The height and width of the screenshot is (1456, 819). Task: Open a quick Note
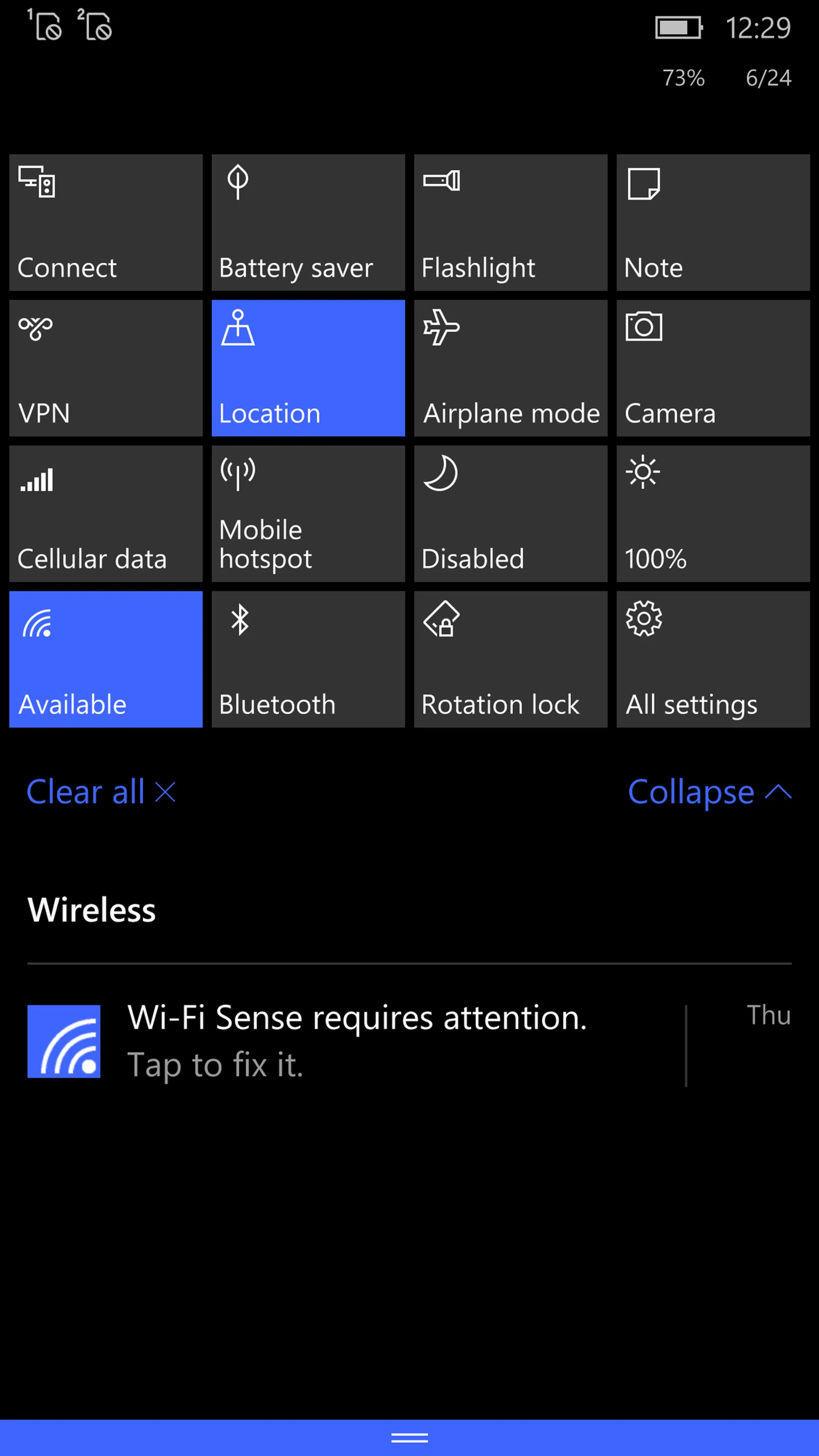coord(713,223)
